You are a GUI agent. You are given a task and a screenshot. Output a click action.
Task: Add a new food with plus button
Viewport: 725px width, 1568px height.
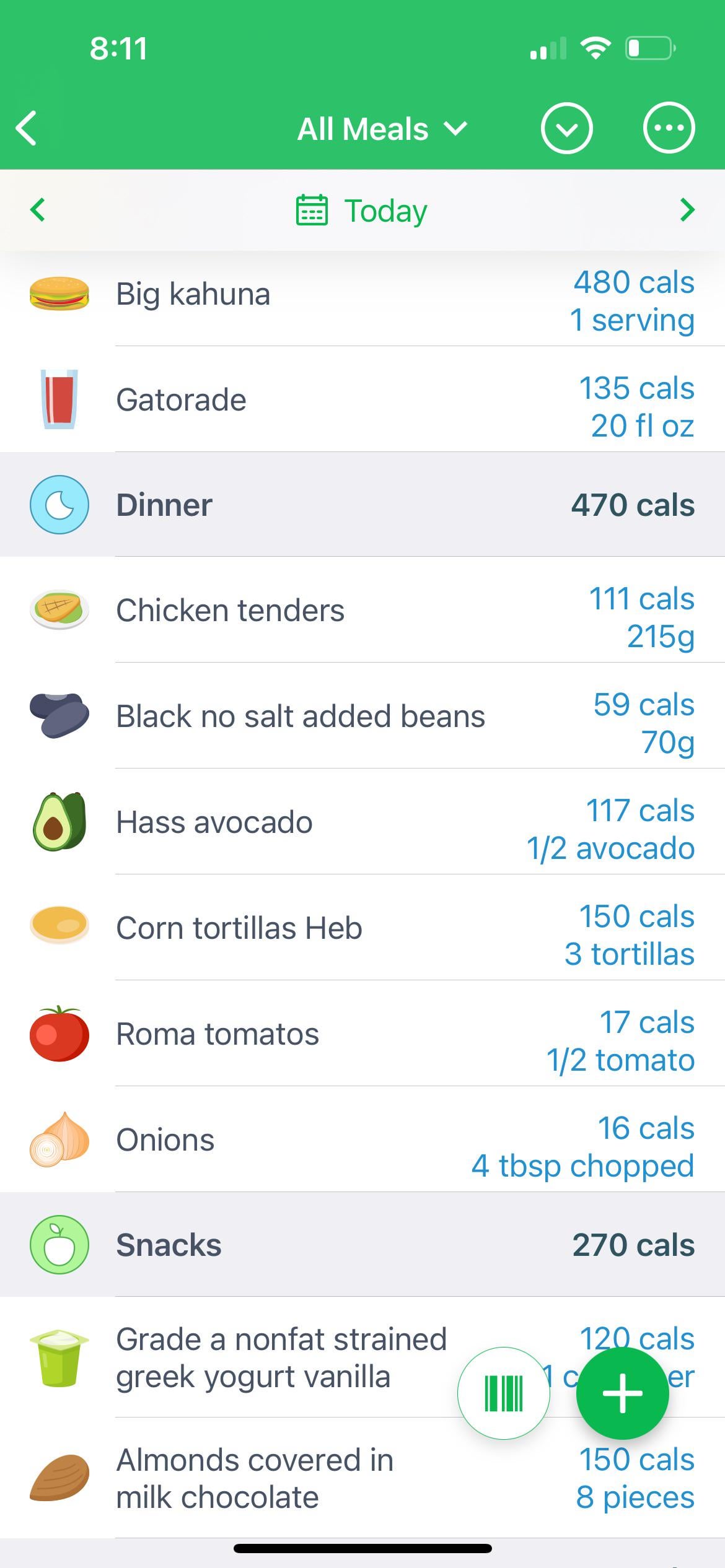(x=623, y=1393)
